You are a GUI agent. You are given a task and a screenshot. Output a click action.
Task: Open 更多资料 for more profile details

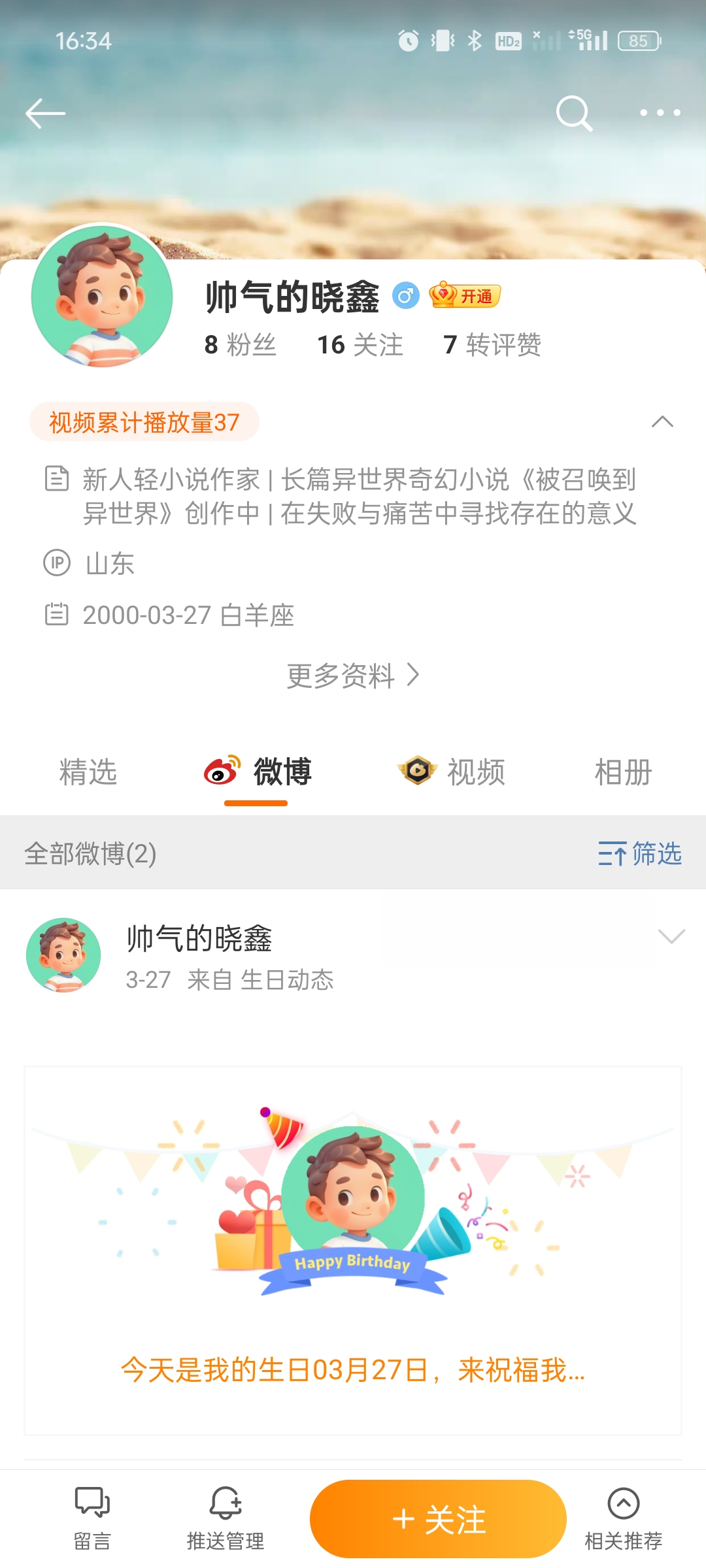353,676
